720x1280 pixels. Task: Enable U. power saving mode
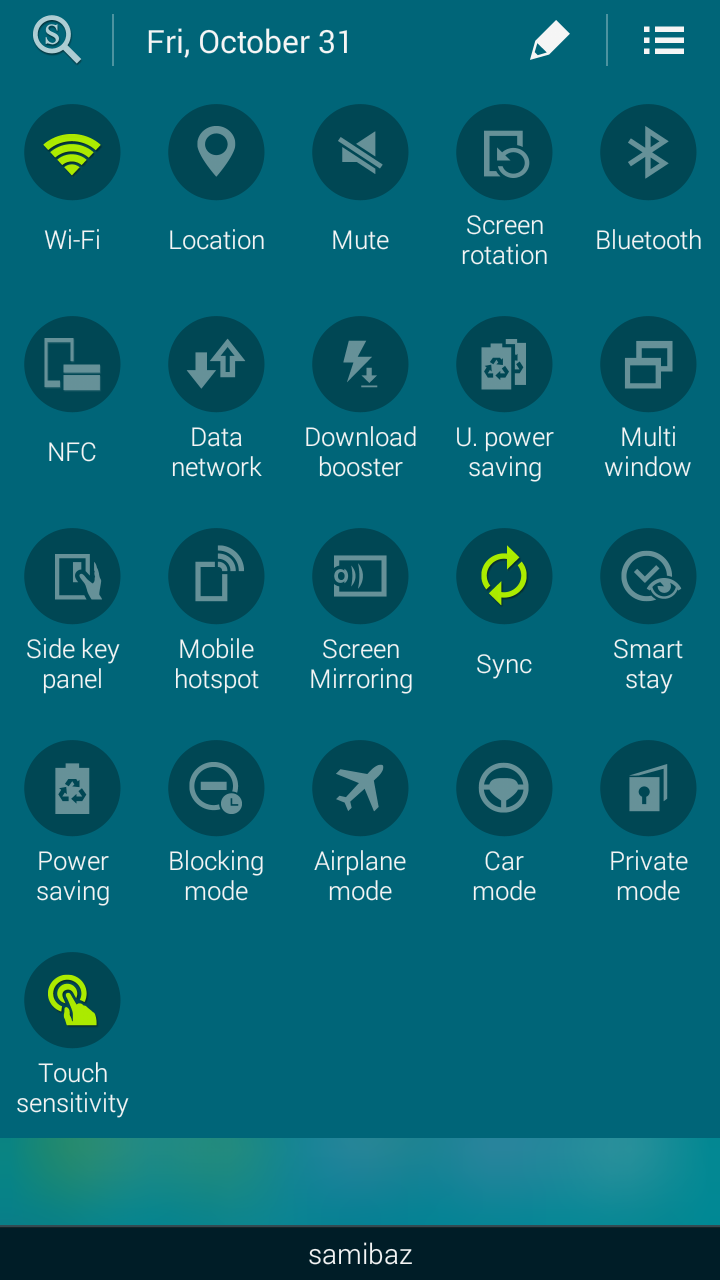point(504,365)
